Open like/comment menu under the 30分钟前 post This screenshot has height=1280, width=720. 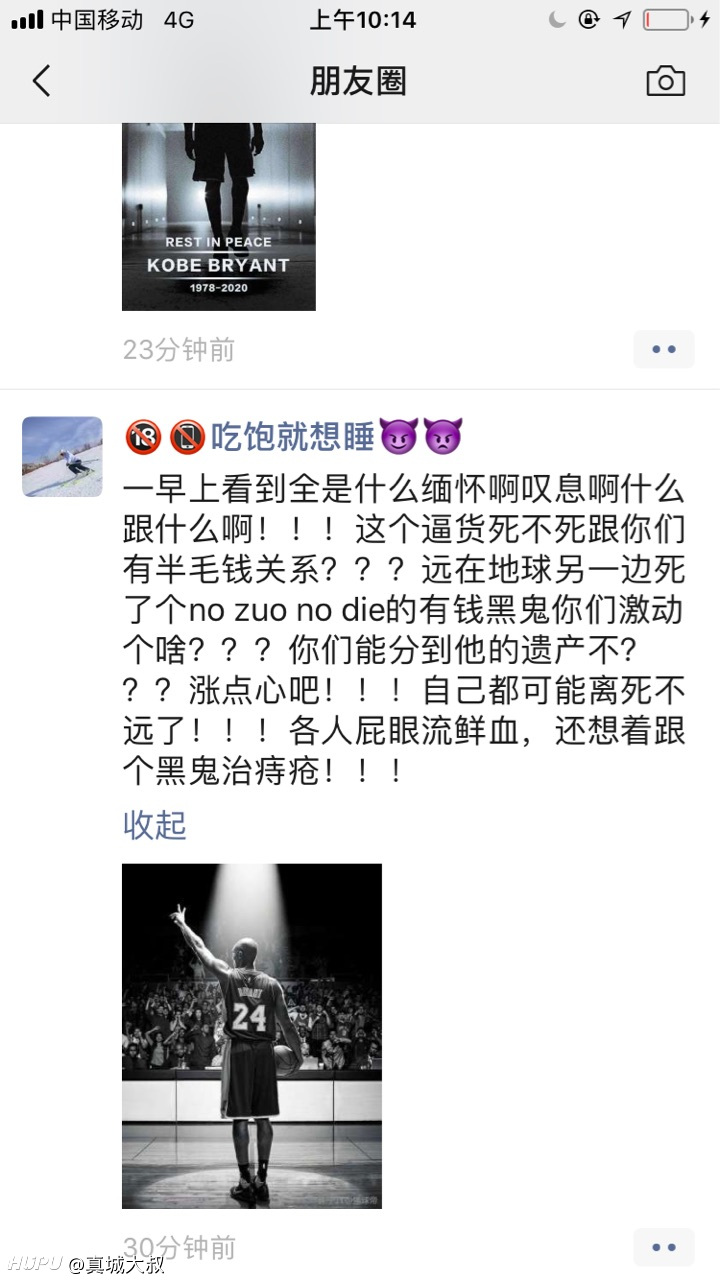664,1247
